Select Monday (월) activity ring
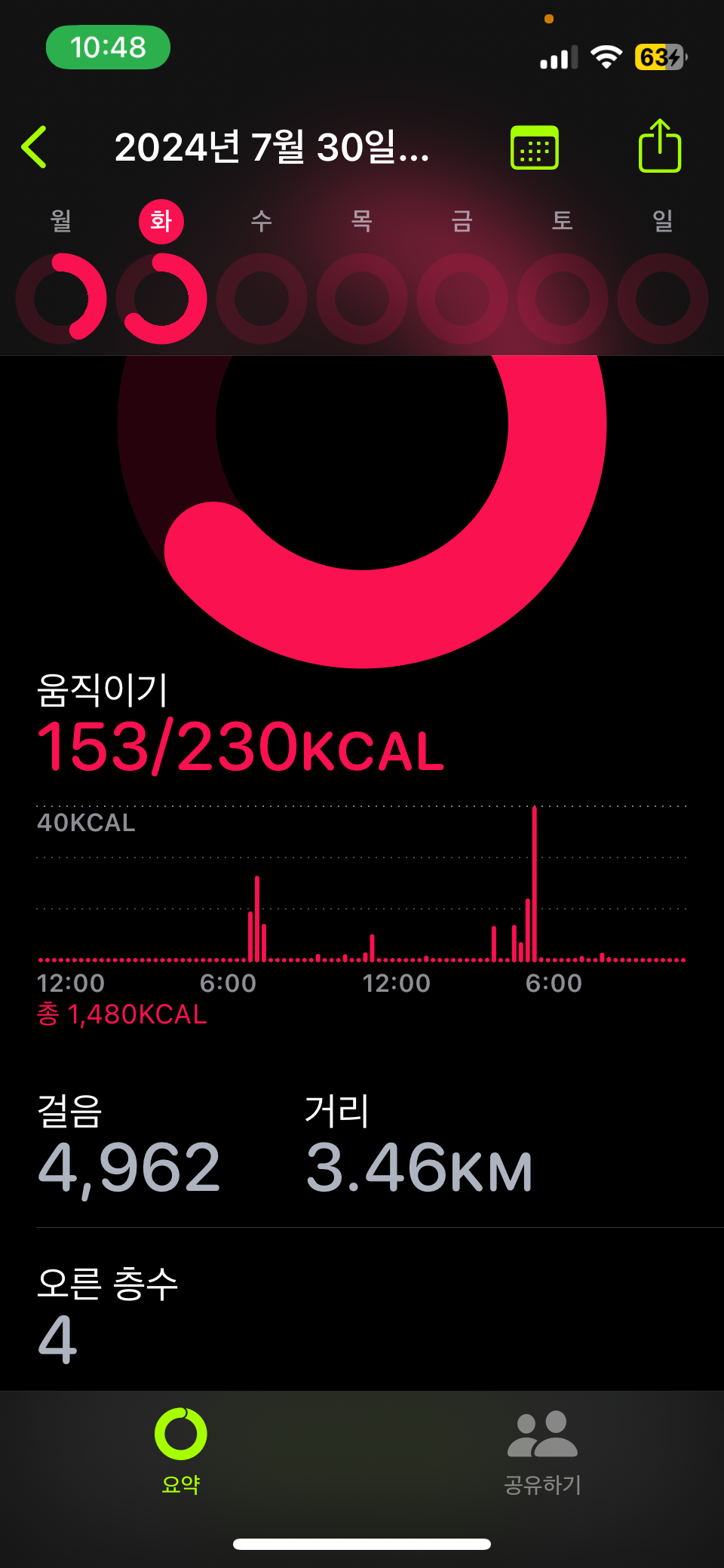The height and width of the screenshot is (1568, 724). point(61,299)
